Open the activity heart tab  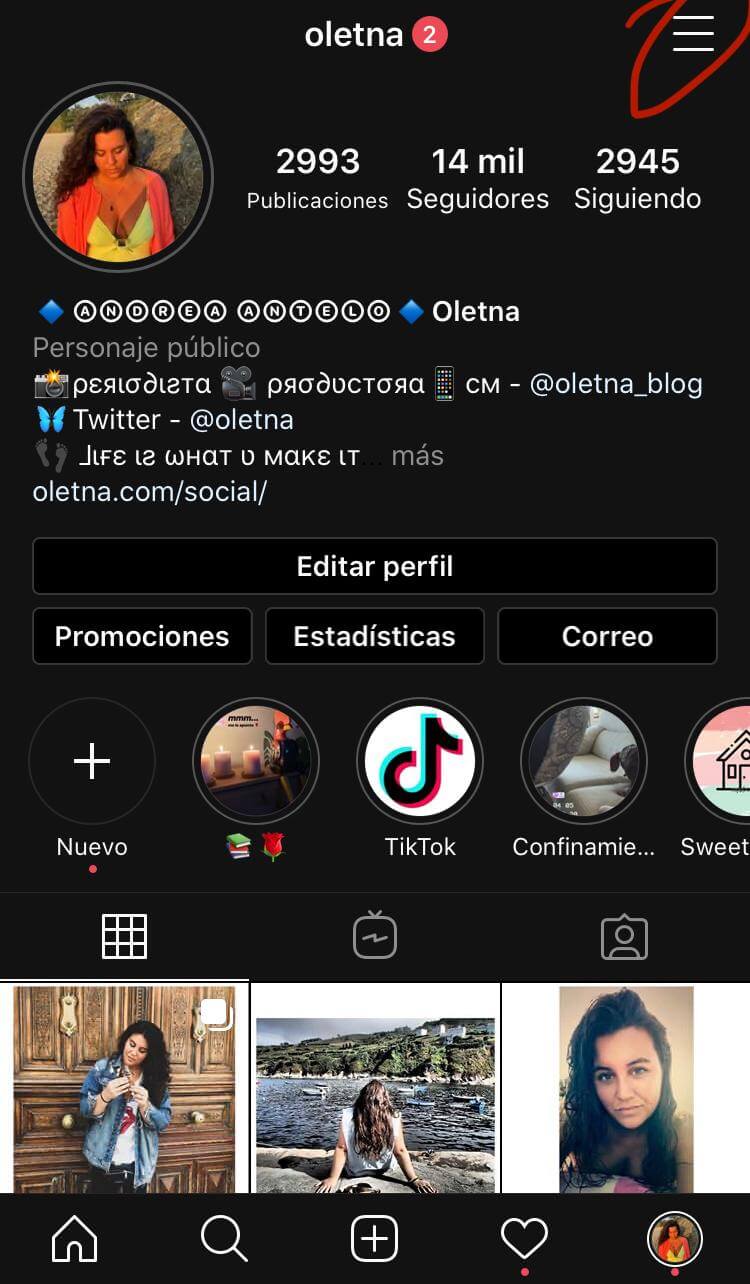click(x=524, y=1240)
